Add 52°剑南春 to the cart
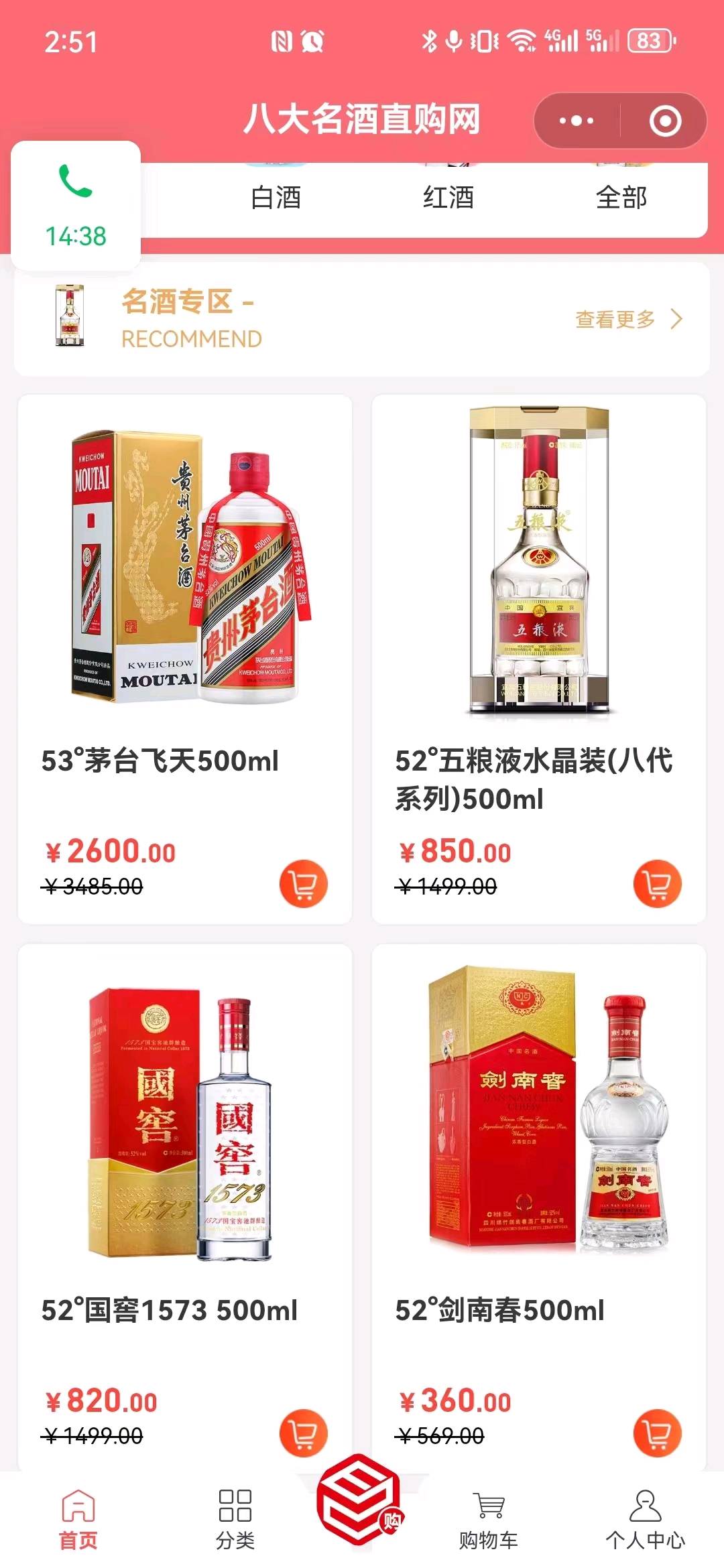724x1568 pixels. point(657,1433)
